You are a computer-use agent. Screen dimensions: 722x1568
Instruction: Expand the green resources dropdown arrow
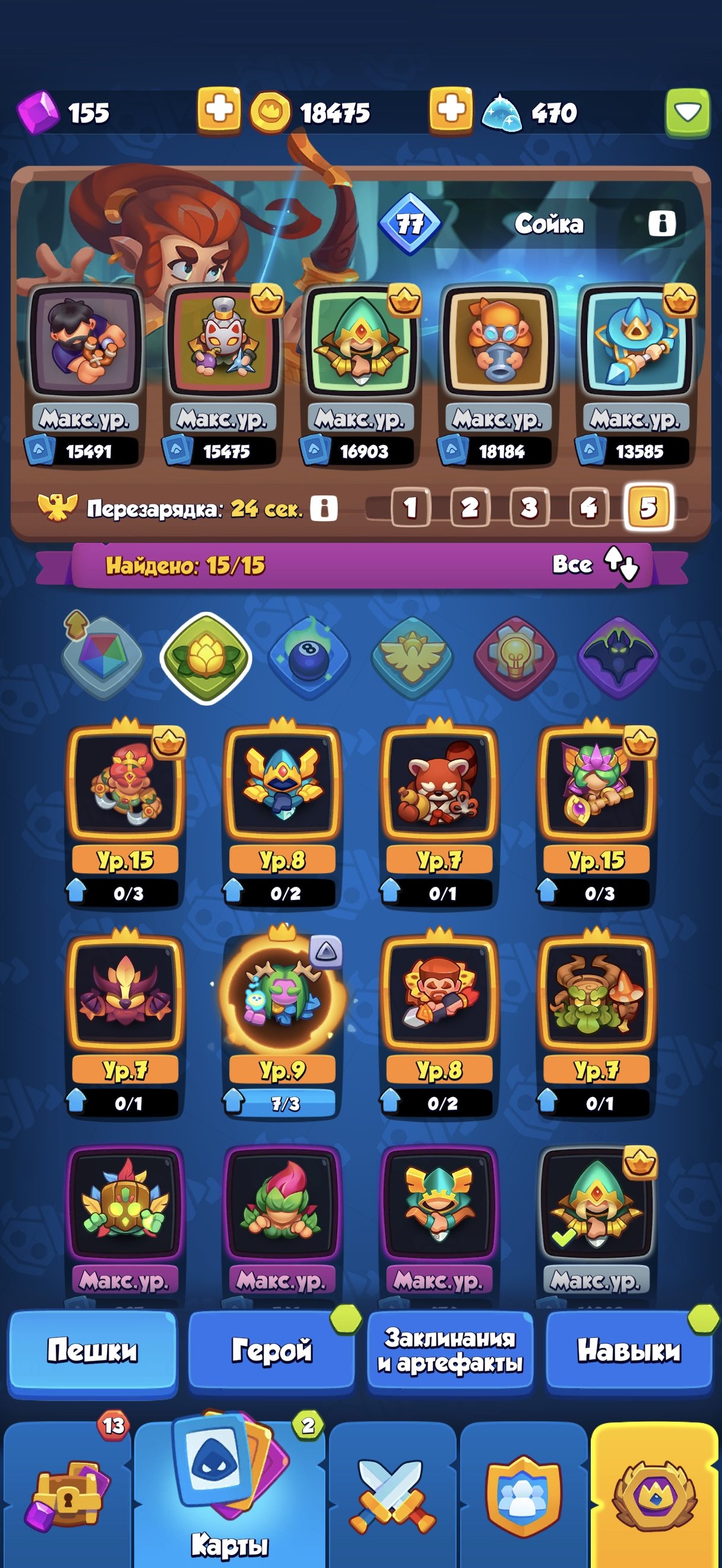tap(688, 112)
